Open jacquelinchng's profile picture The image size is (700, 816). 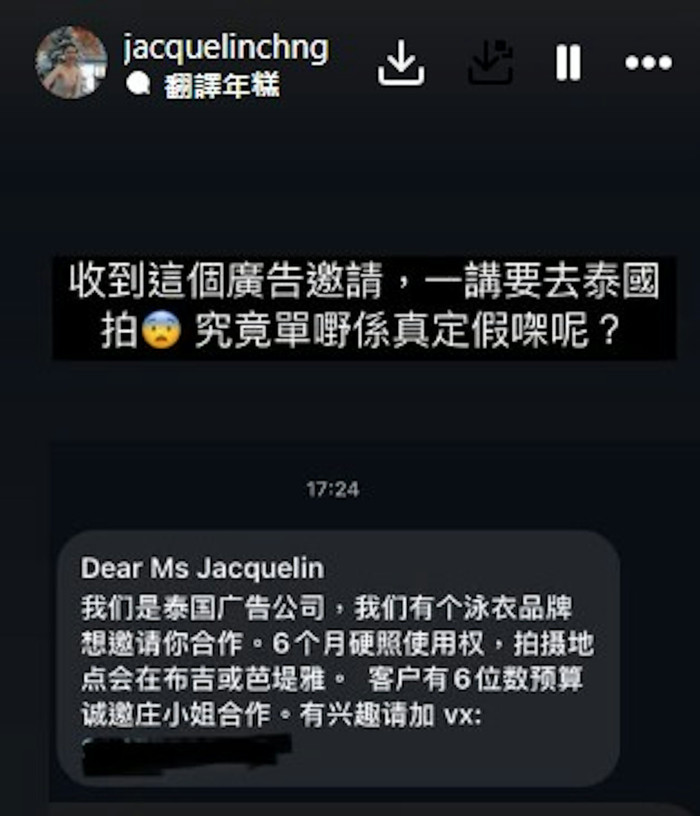point(71,62)
